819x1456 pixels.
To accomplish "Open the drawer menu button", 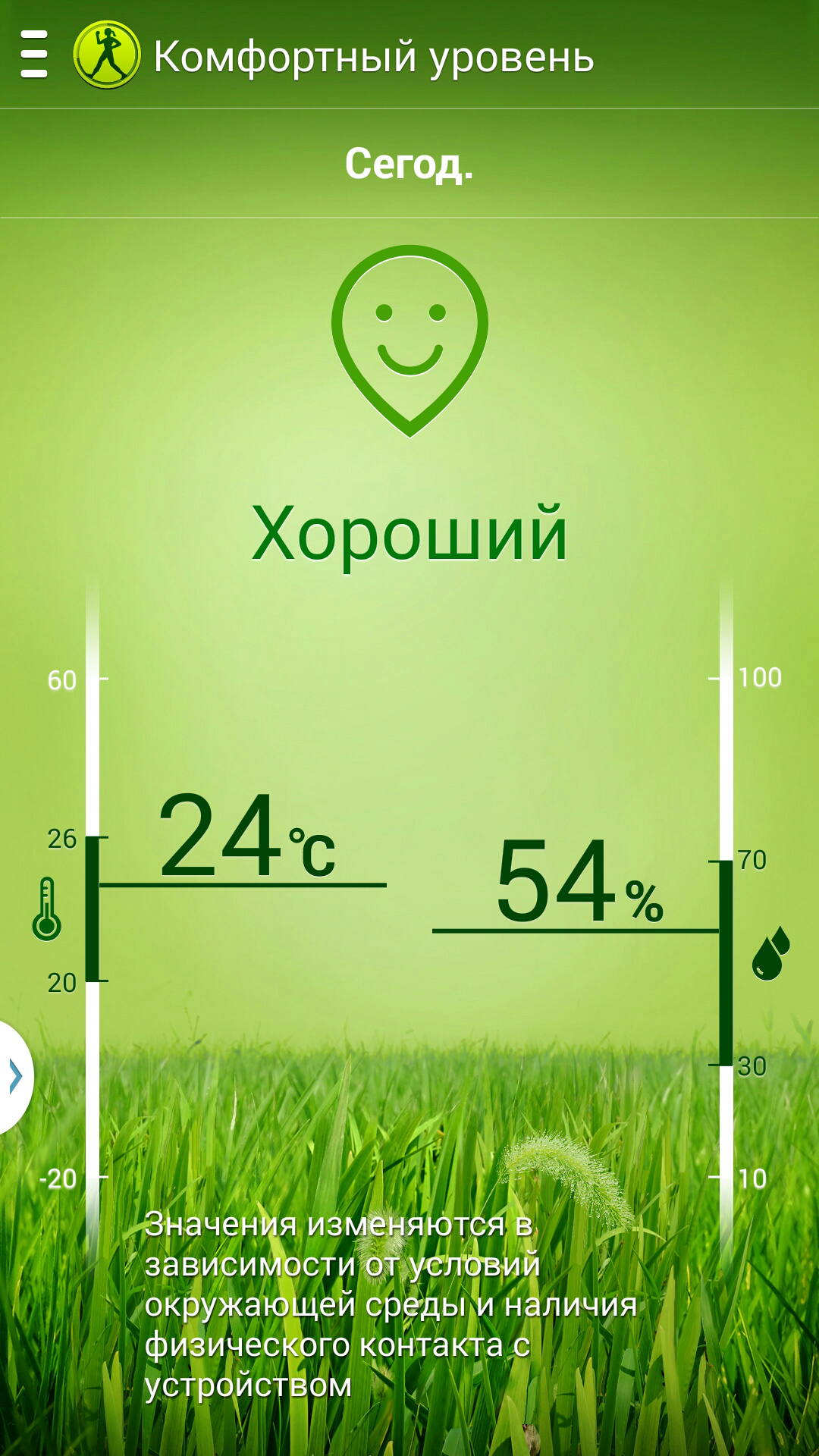I will point(34,55).
